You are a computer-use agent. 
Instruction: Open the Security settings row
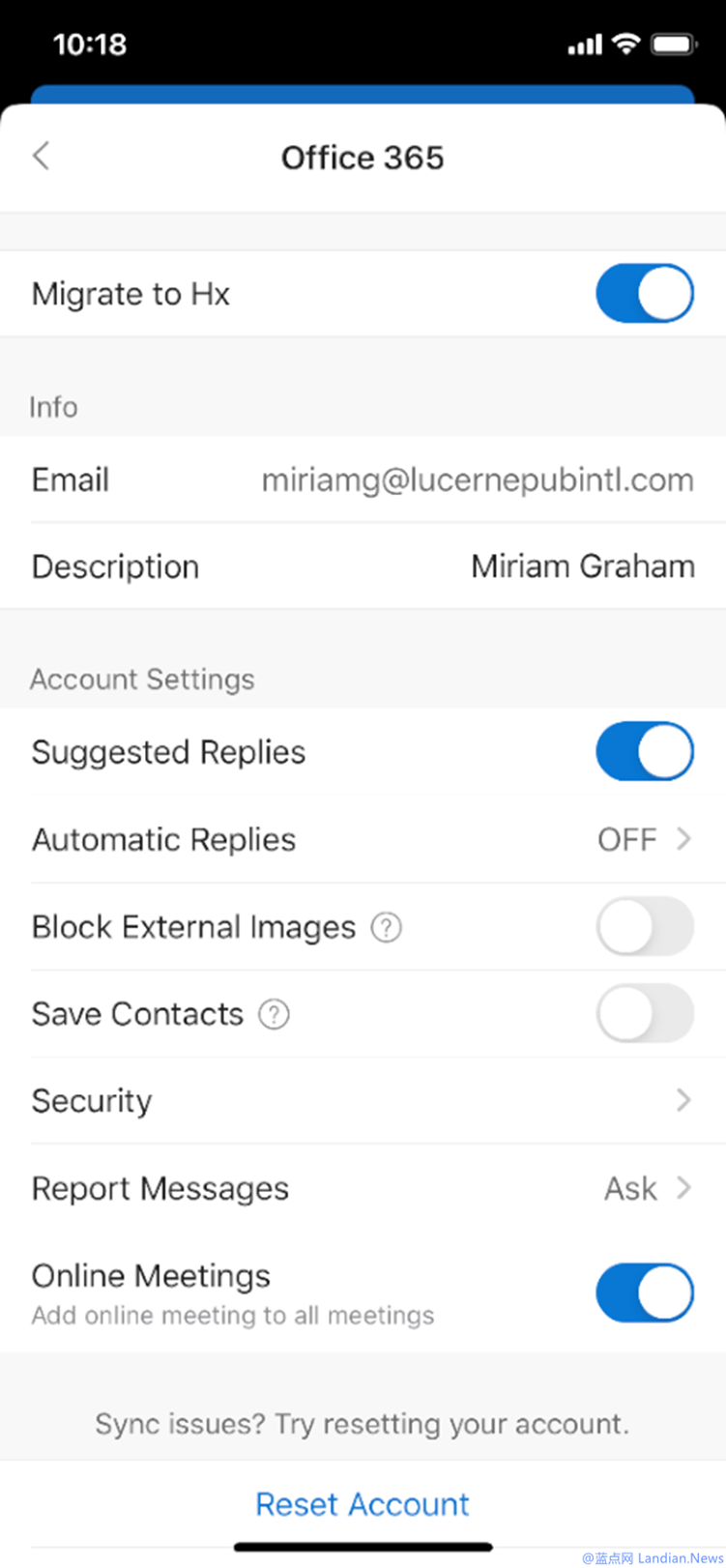click(363, 1100)
